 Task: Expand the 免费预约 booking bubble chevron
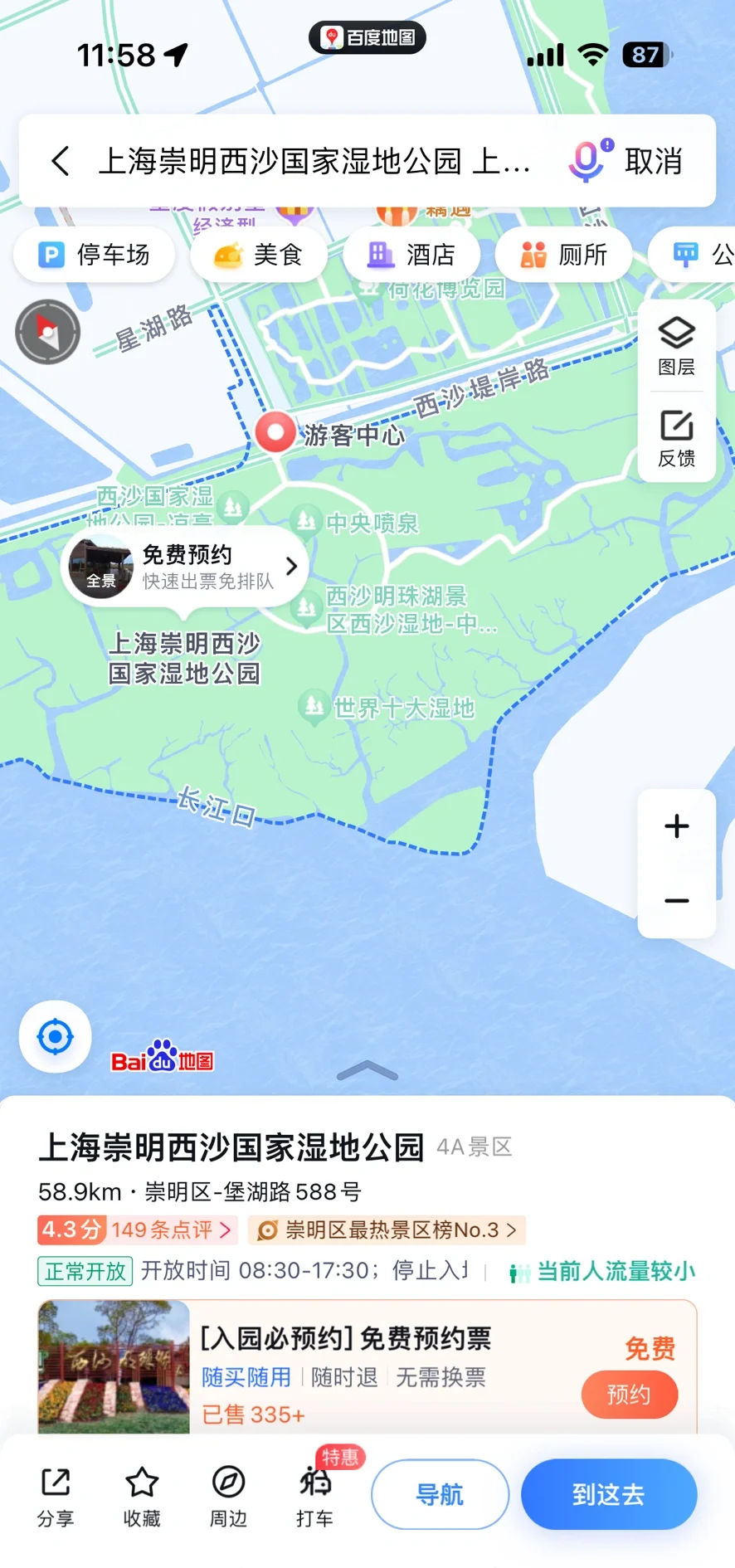pyautogui.click(x=290, y=566)
